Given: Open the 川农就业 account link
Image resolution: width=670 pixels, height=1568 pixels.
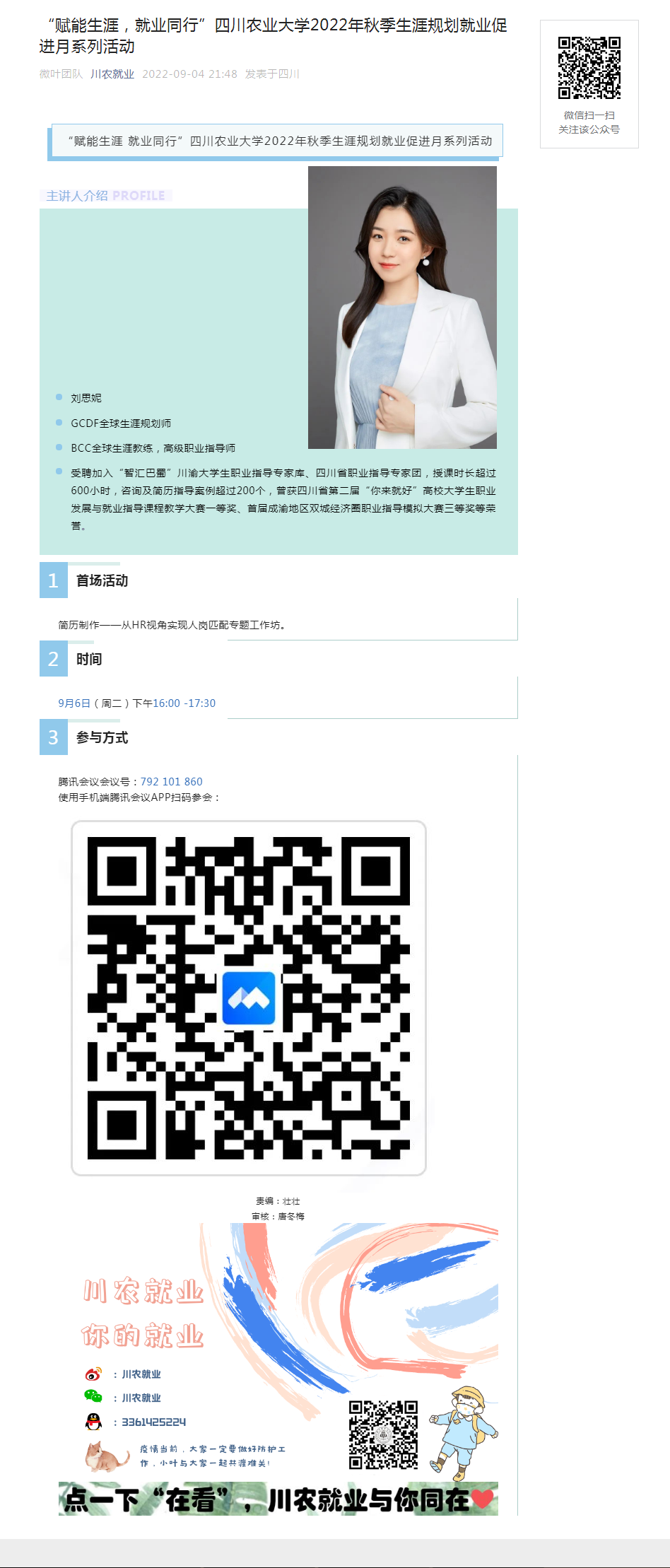Looking at the screenshot, I should click(x=112, y=74).
